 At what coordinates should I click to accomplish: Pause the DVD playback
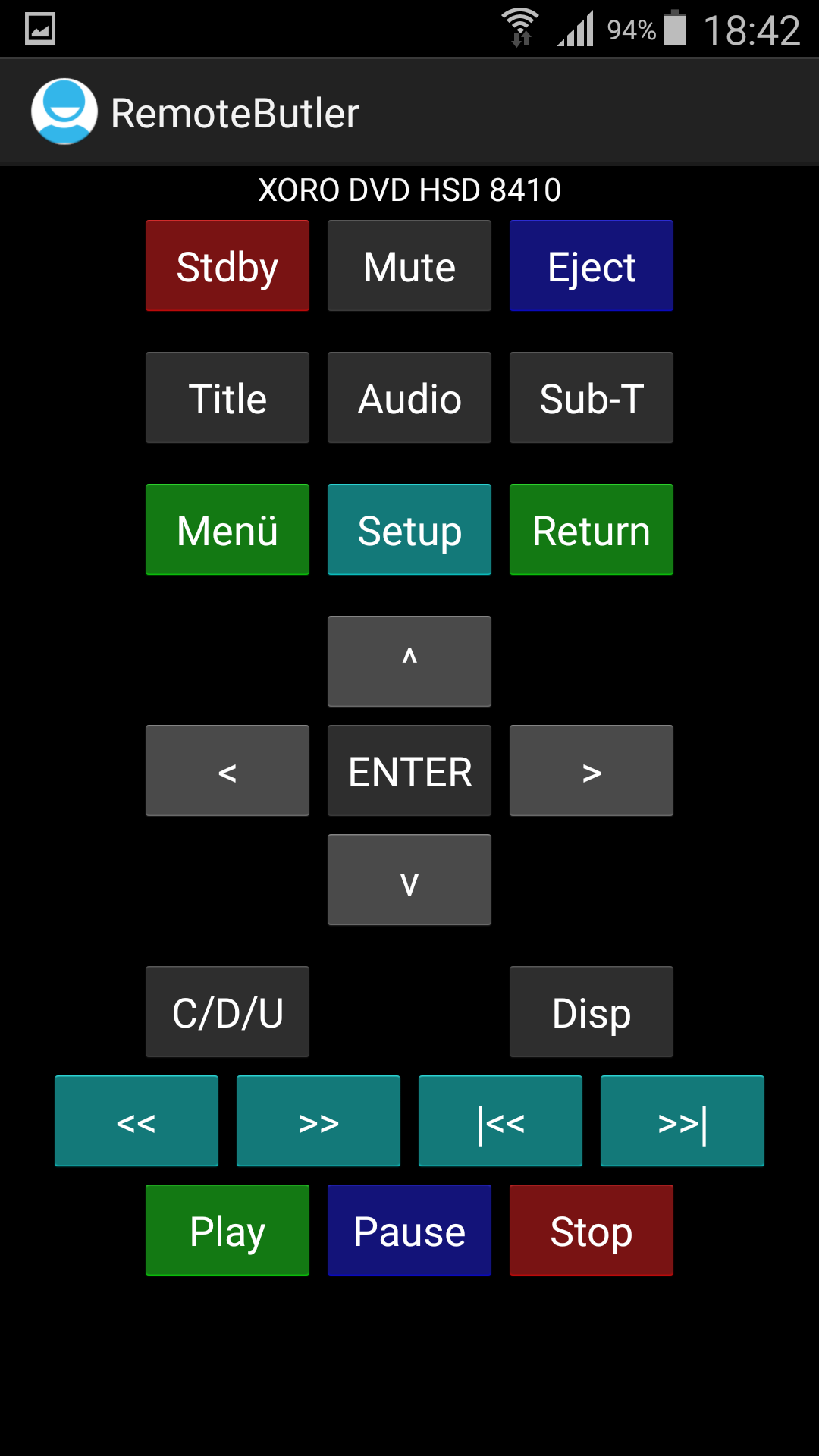click(x=409, y=1230)
